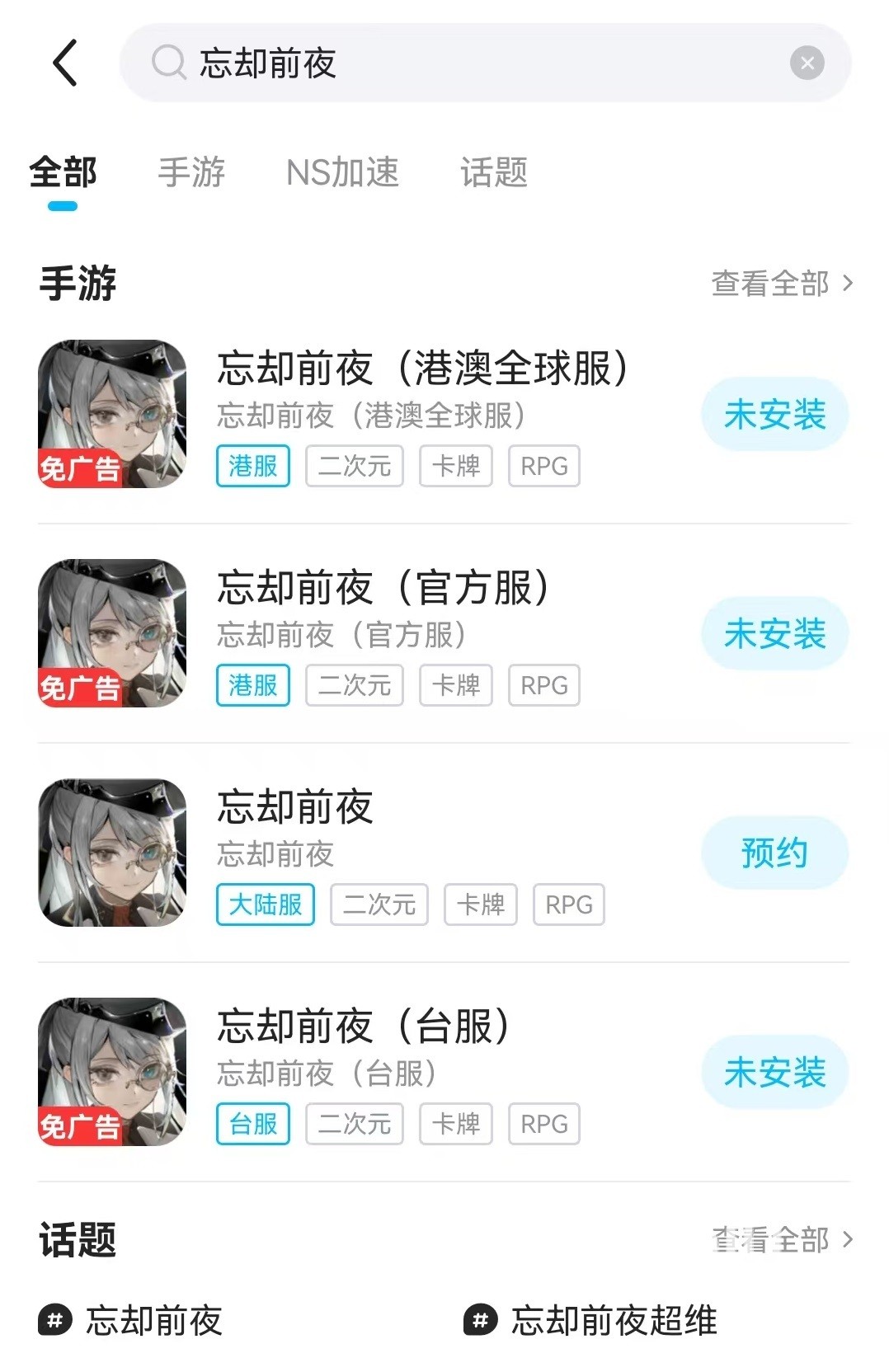Image resolution: width=889 pixels, height=1372 pixels.
Task: Open the #忘却前夜超维 topic
Action: coord(590,1320)
